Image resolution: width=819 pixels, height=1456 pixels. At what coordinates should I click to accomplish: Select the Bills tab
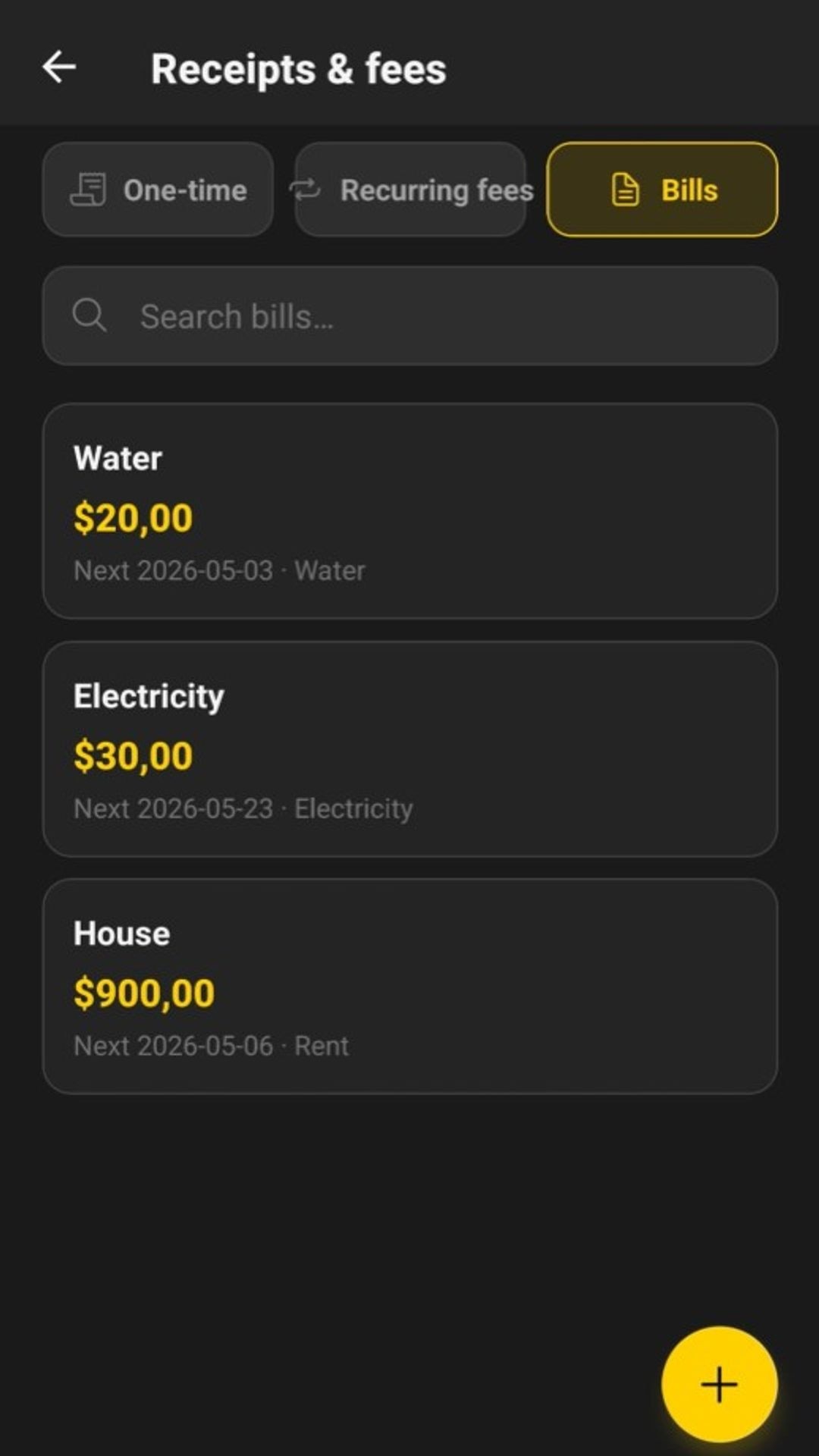[662, 190]
